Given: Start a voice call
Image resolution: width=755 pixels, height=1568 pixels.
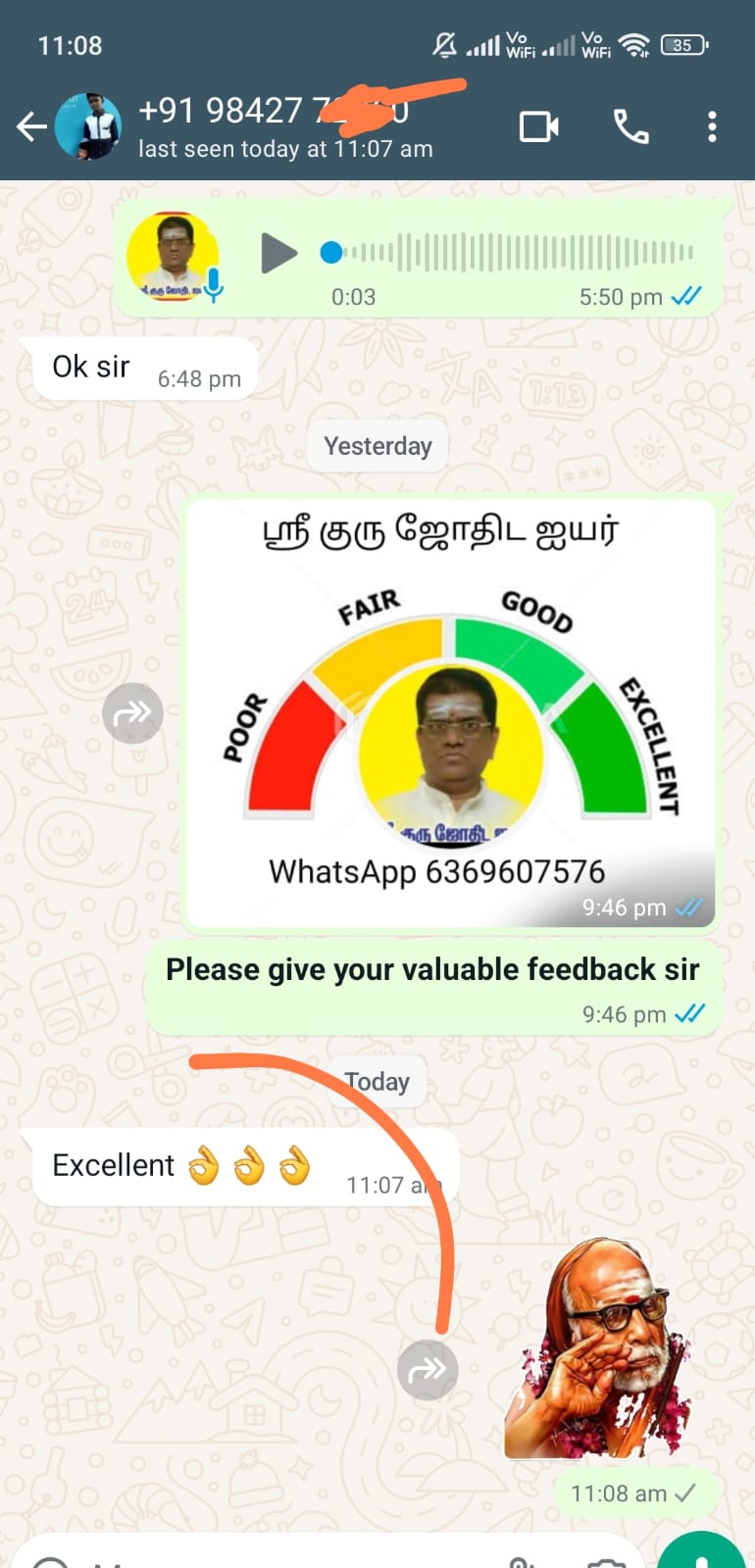Looking at the screenshot, I should click(x=630, y=126).
